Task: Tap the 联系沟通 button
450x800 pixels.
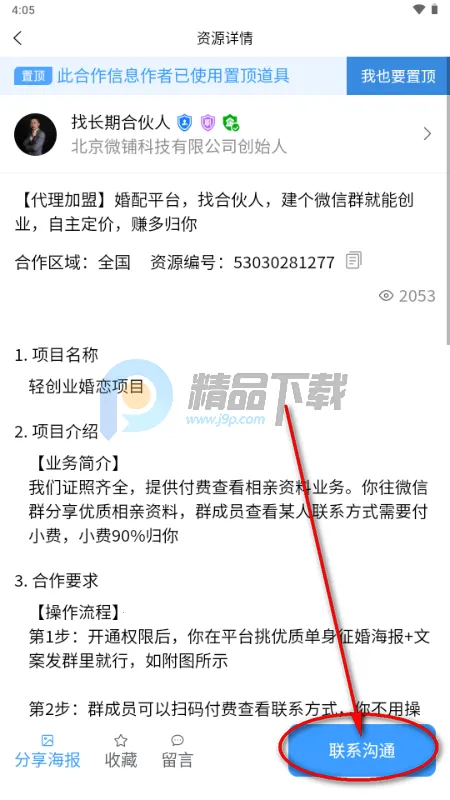Action: click(x=362, y=751)
